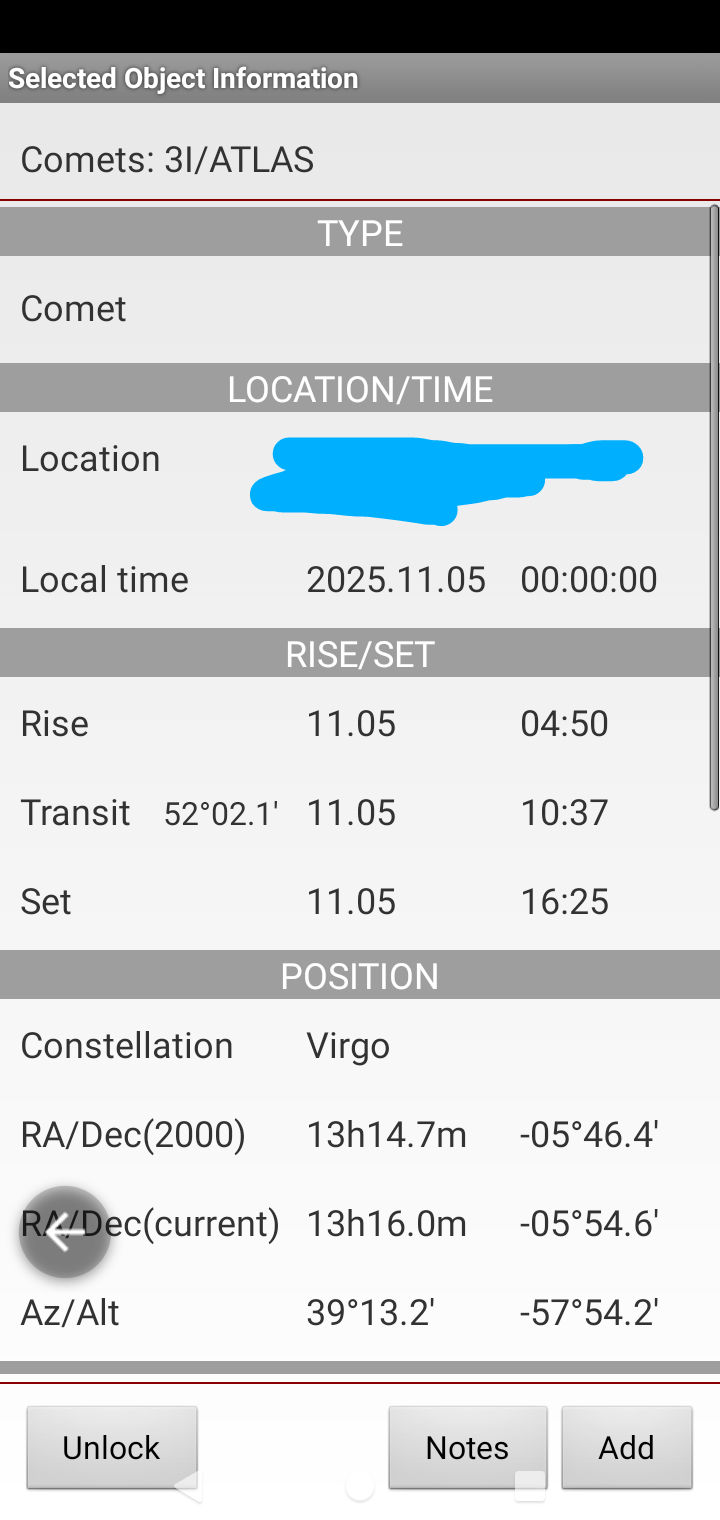The height and width of the screenshot is (1520, 720).
Task: Go back with the floating arrow button
Action: pyautogui.click(x=65, y=1232)
